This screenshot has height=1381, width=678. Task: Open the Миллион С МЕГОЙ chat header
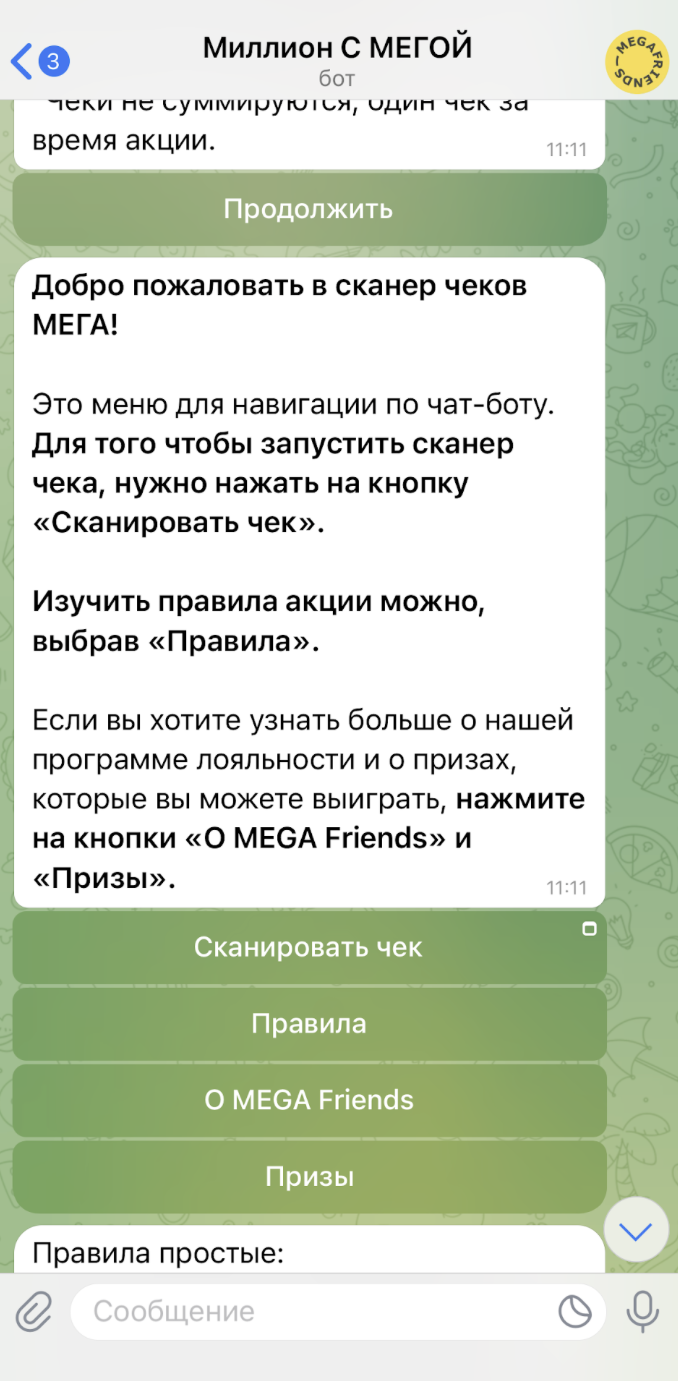pos(337,60)
